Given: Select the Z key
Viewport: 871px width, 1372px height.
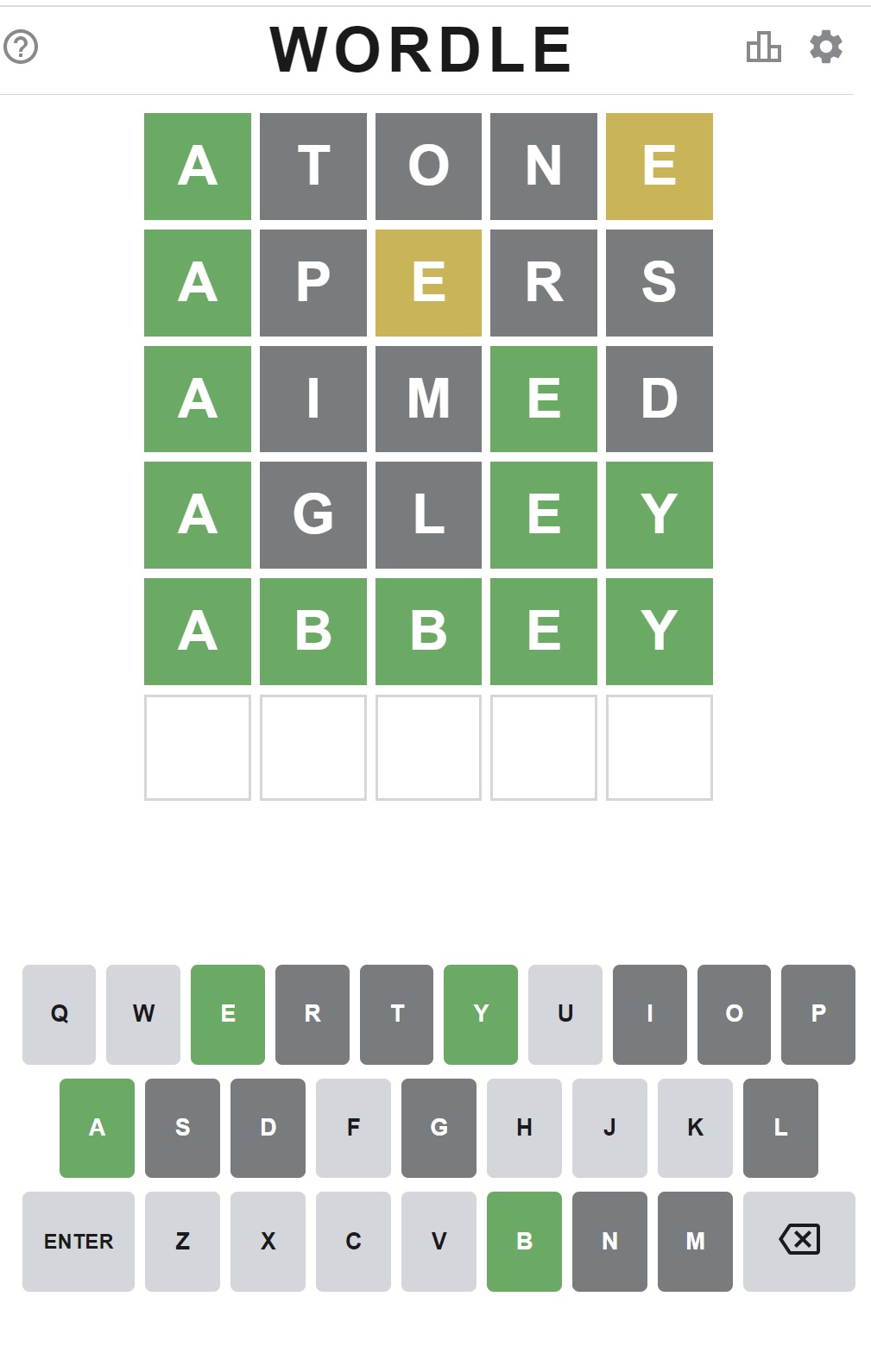Looking at the screenshot, I should tap(182, 1241).
